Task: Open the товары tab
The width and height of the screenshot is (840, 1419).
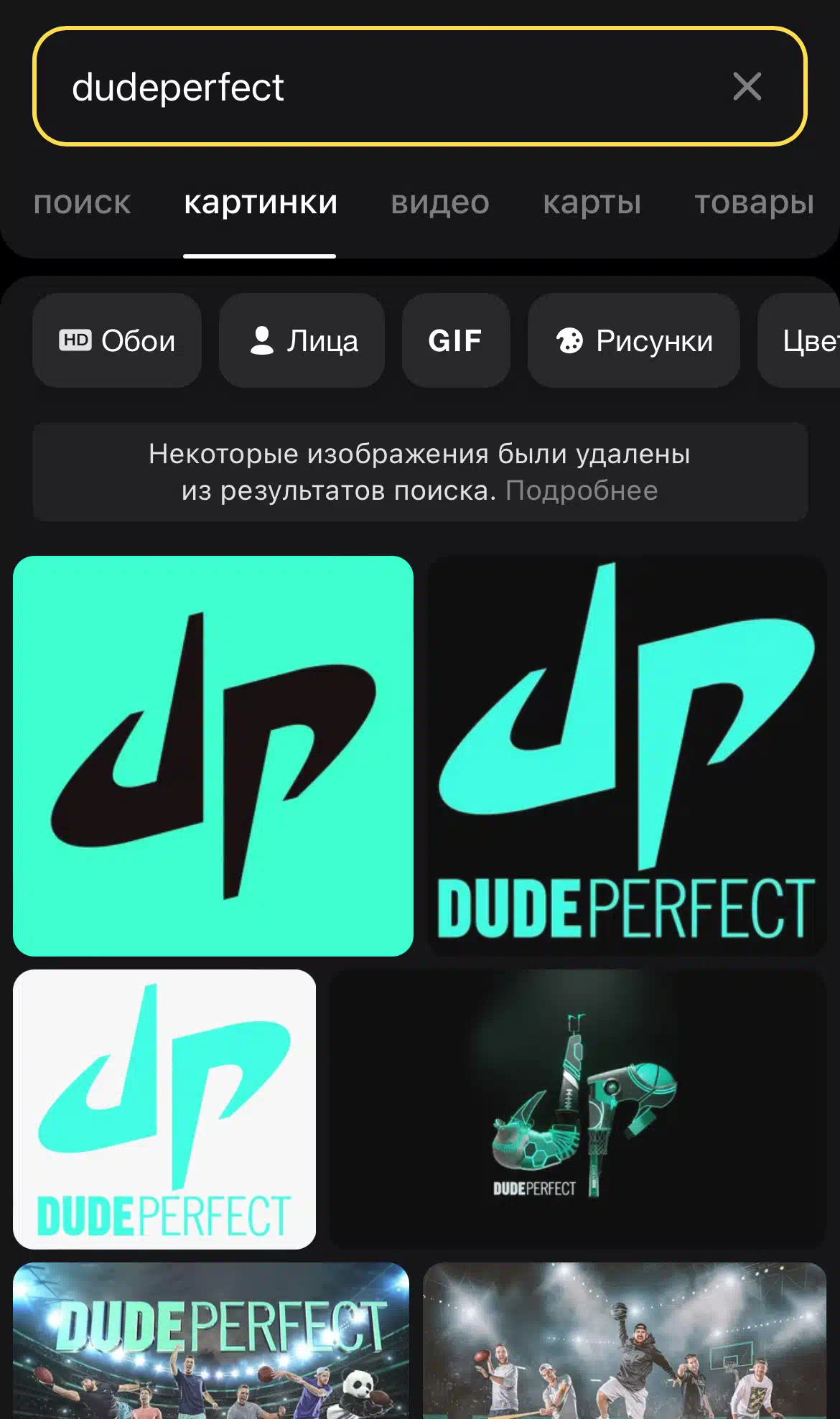Action: (754, 203)
